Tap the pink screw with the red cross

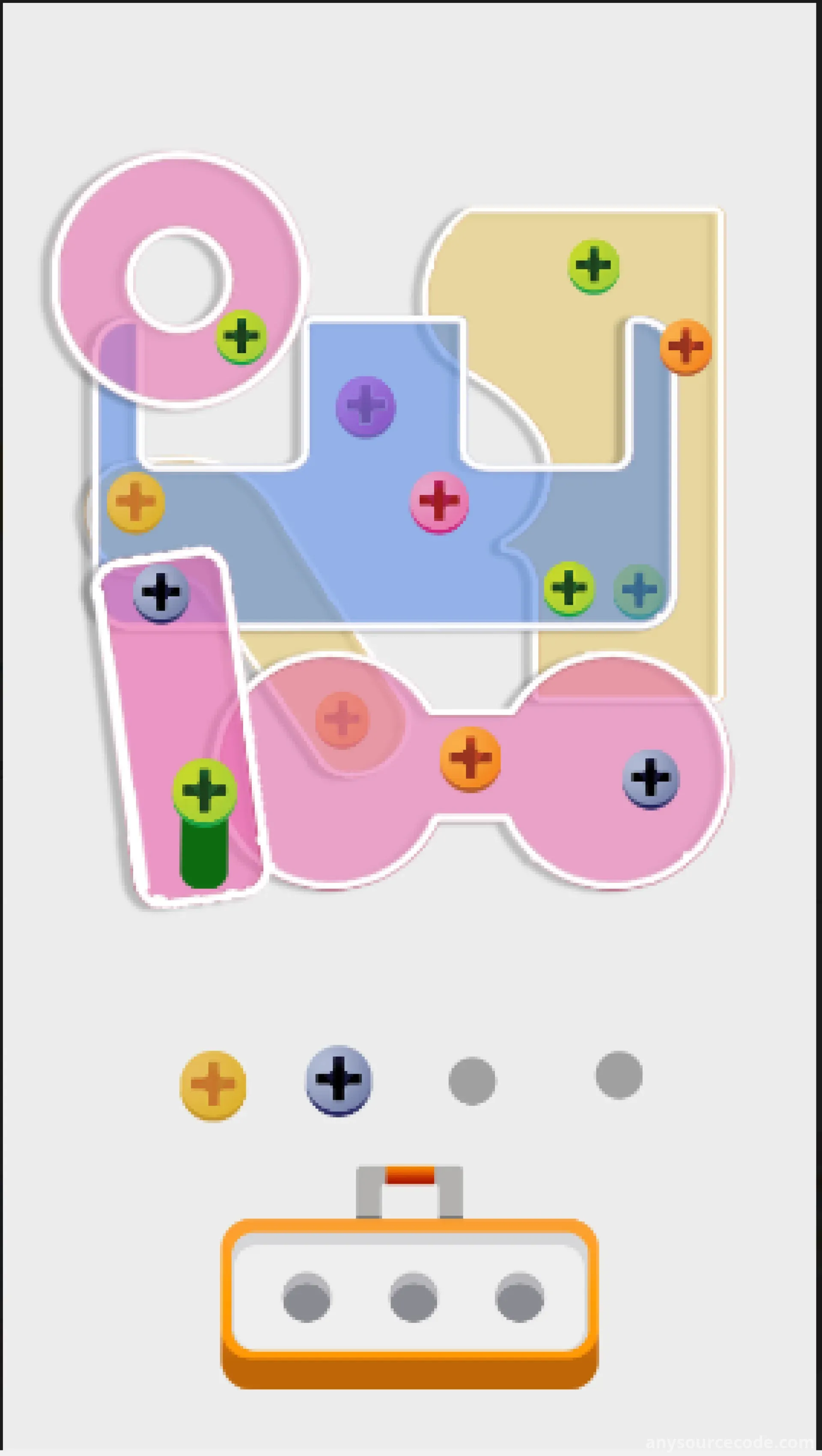pos(439,502)
